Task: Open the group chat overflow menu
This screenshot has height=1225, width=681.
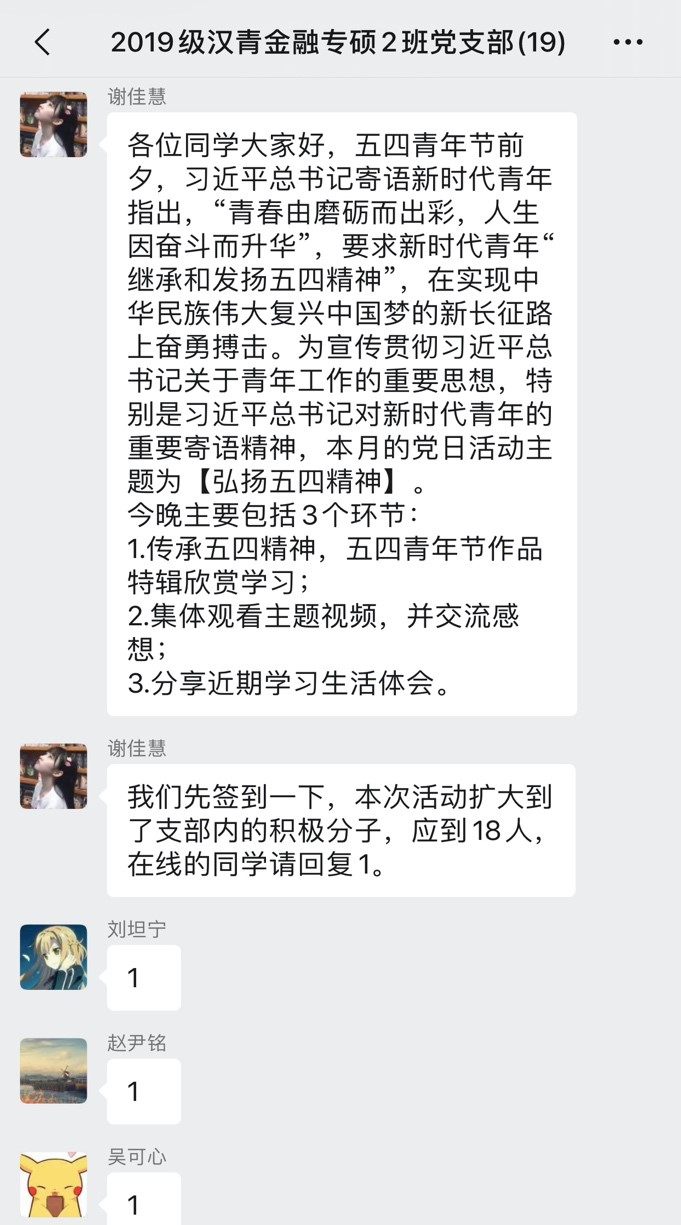Action: (627, 43)
